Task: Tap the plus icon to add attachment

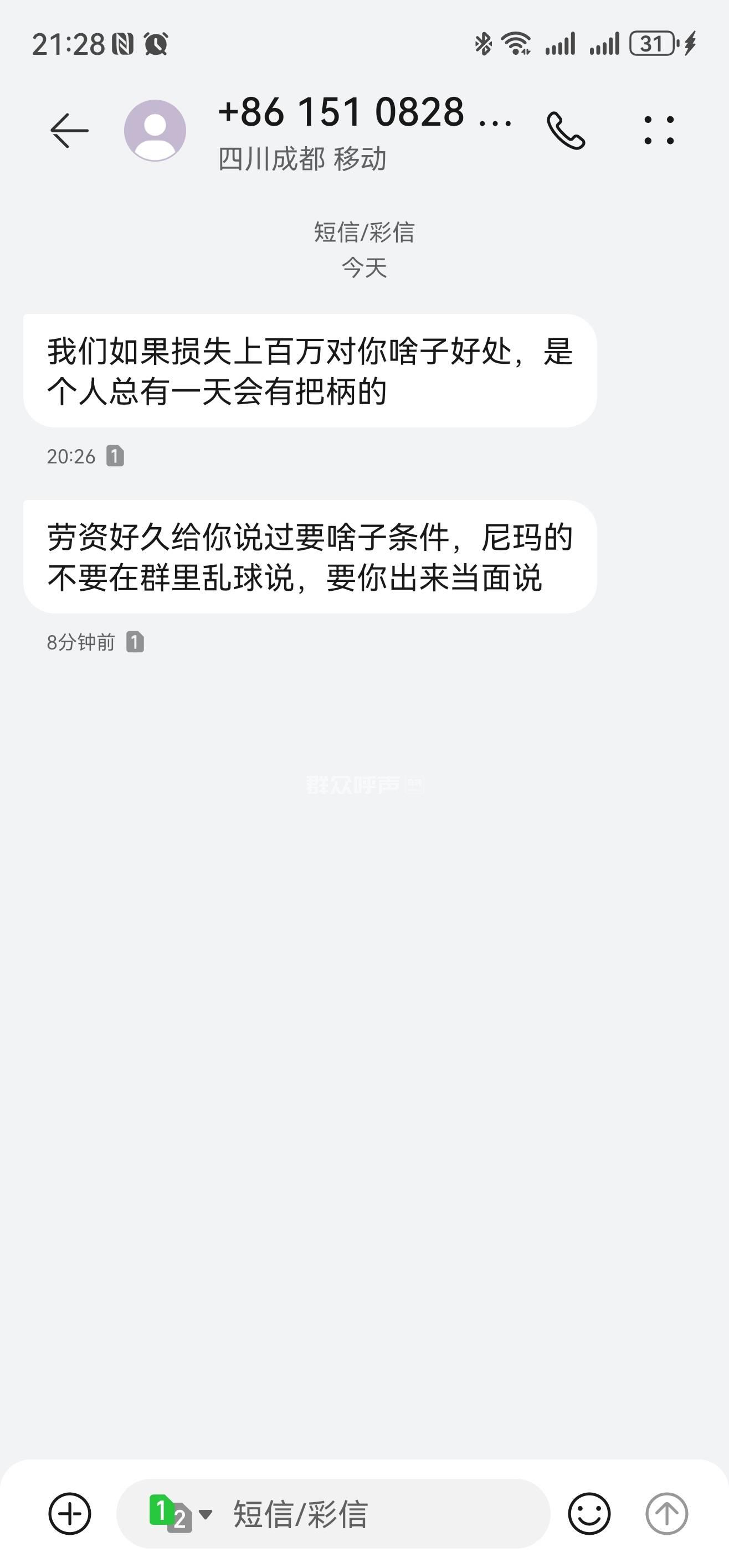Action: (69, 1514)
